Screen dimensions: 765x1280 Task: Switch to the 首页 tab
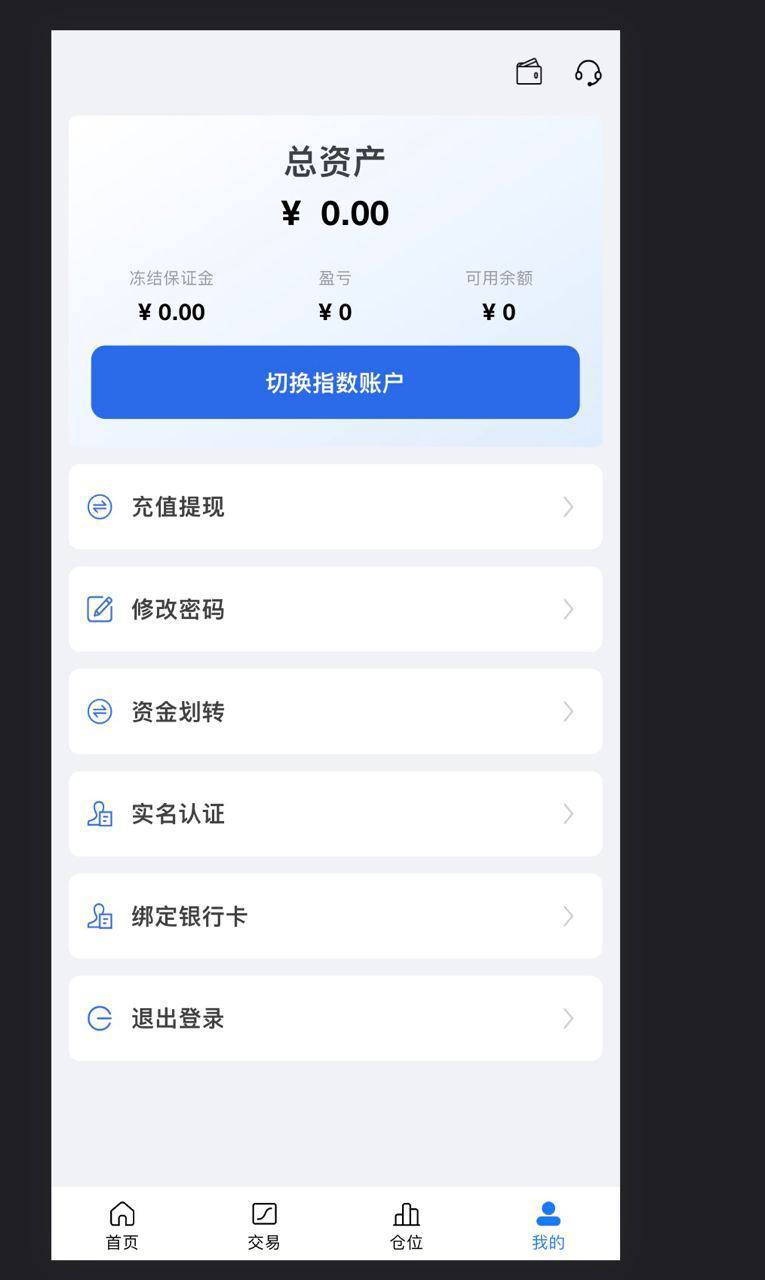tap(122, 1226)
